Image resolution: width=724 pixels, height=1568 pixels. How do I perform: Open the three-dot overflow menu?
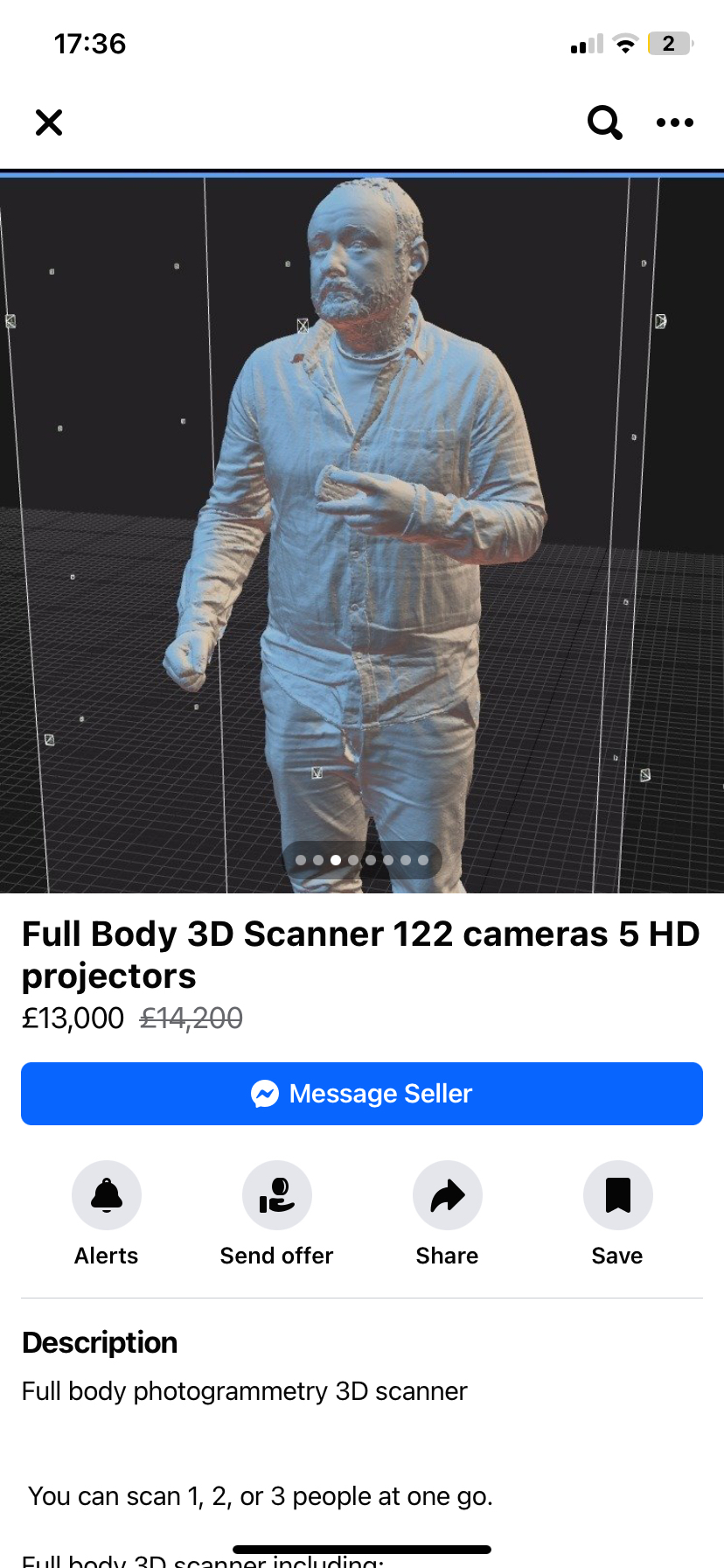674,122
